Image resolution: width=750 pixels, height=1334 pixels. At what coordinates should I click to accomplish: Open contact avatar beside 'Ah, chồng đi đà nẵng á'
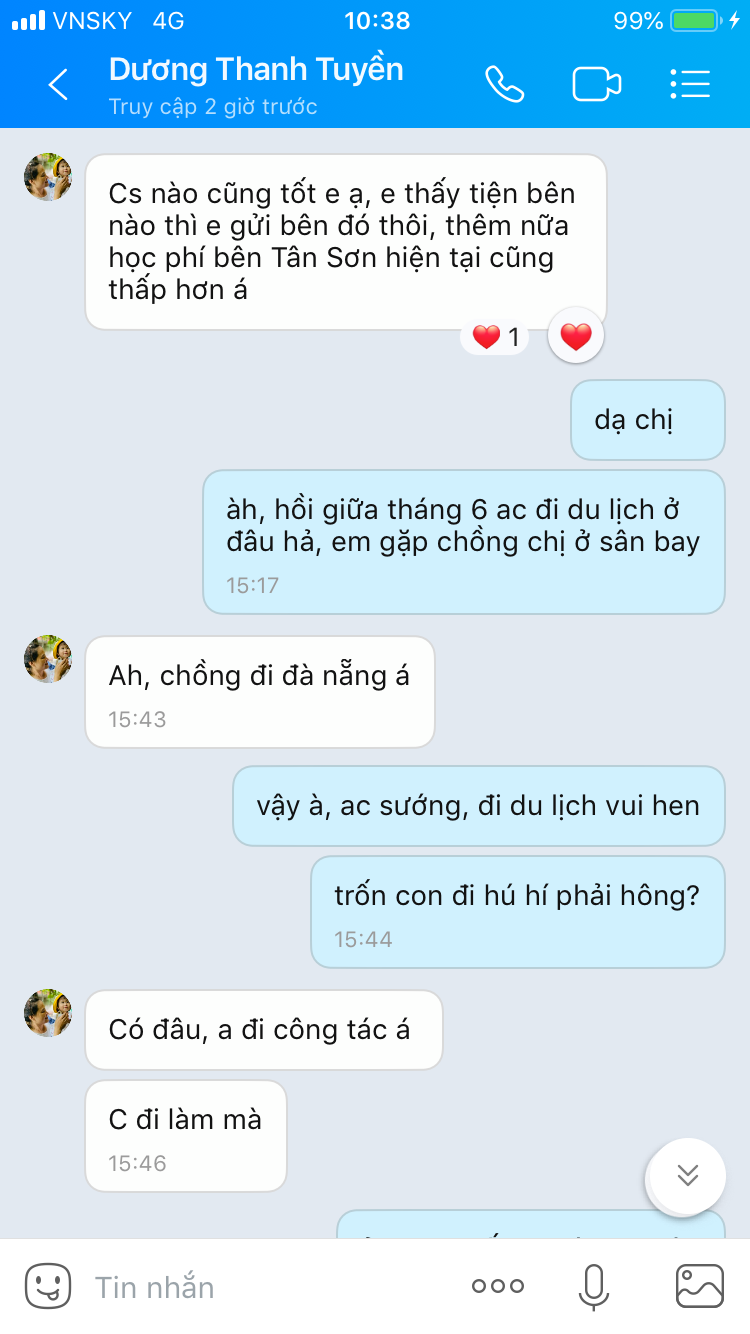[x=48, y=659]
